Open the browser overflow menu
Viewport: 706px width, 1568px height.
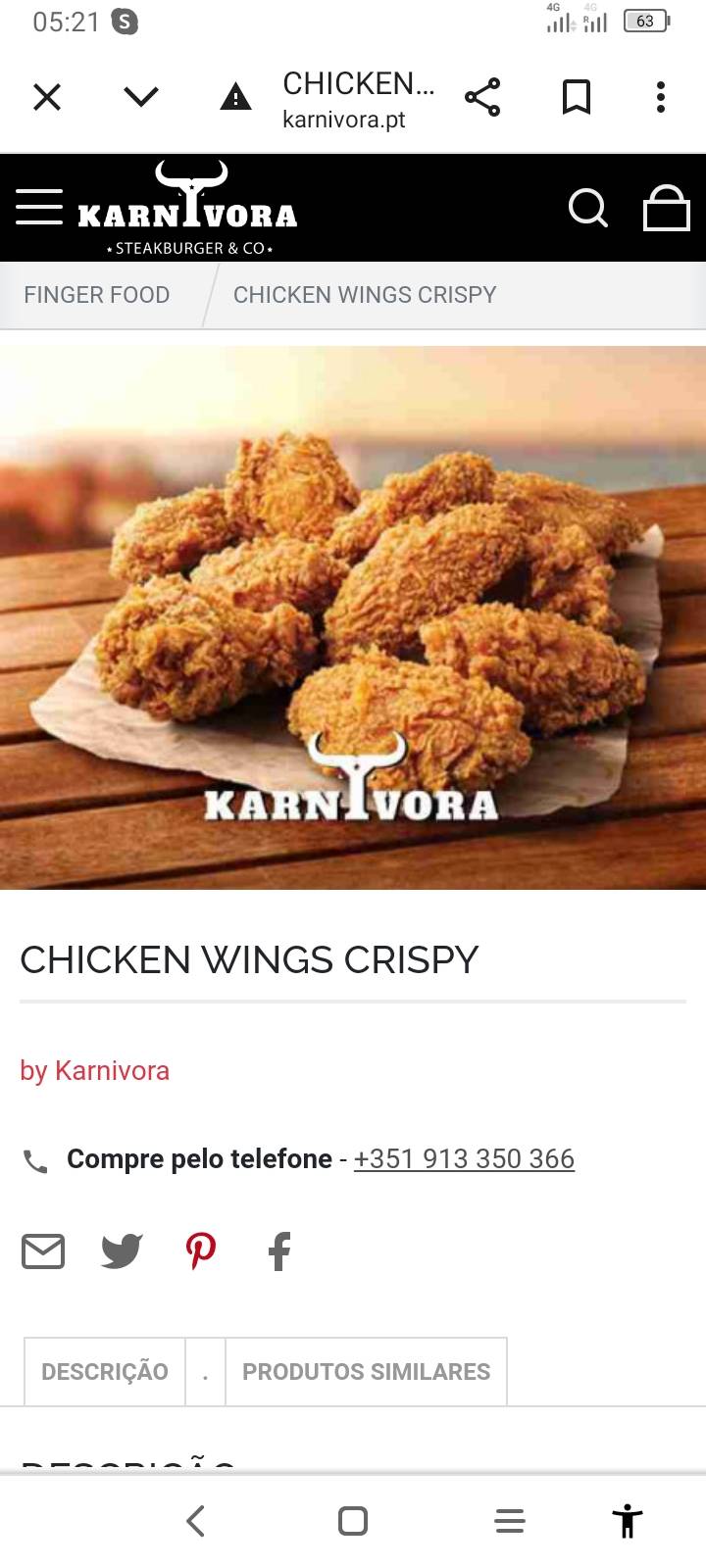661,97
